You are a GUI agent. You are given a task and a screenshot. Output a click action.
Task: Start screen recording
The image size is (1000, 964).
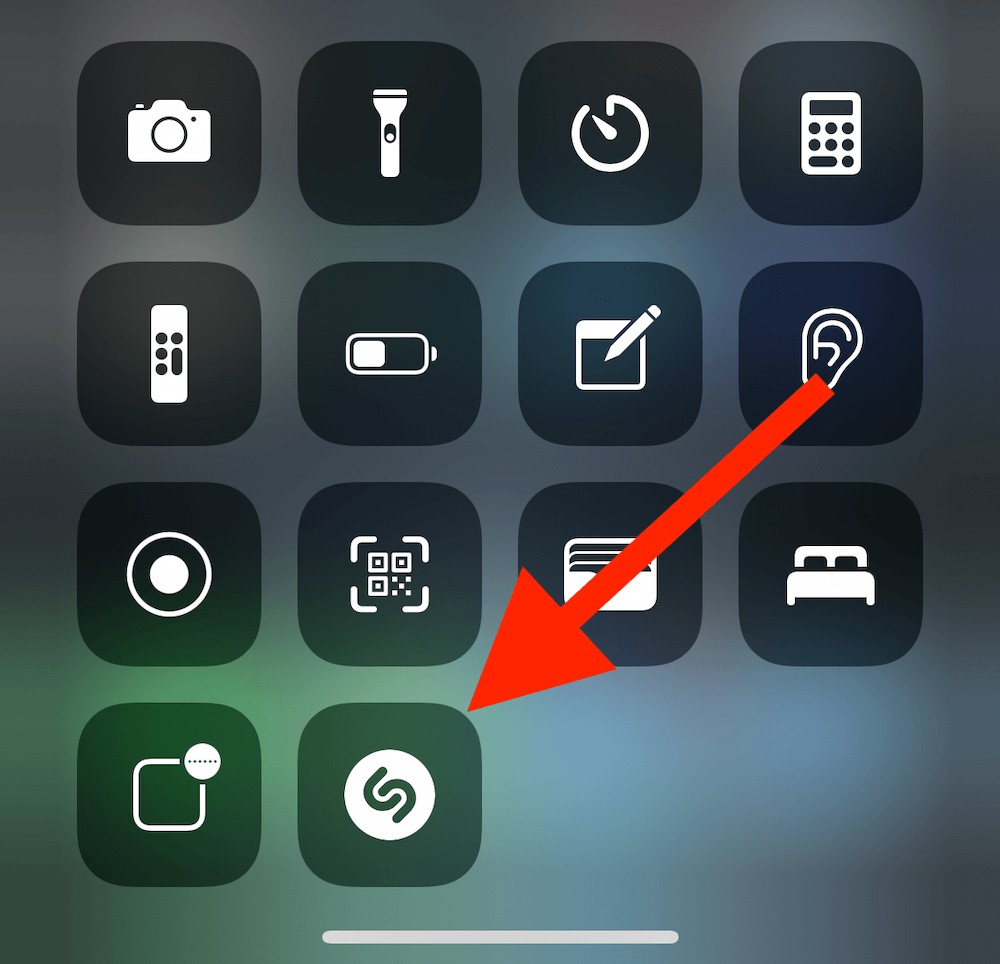pos(169,574)
